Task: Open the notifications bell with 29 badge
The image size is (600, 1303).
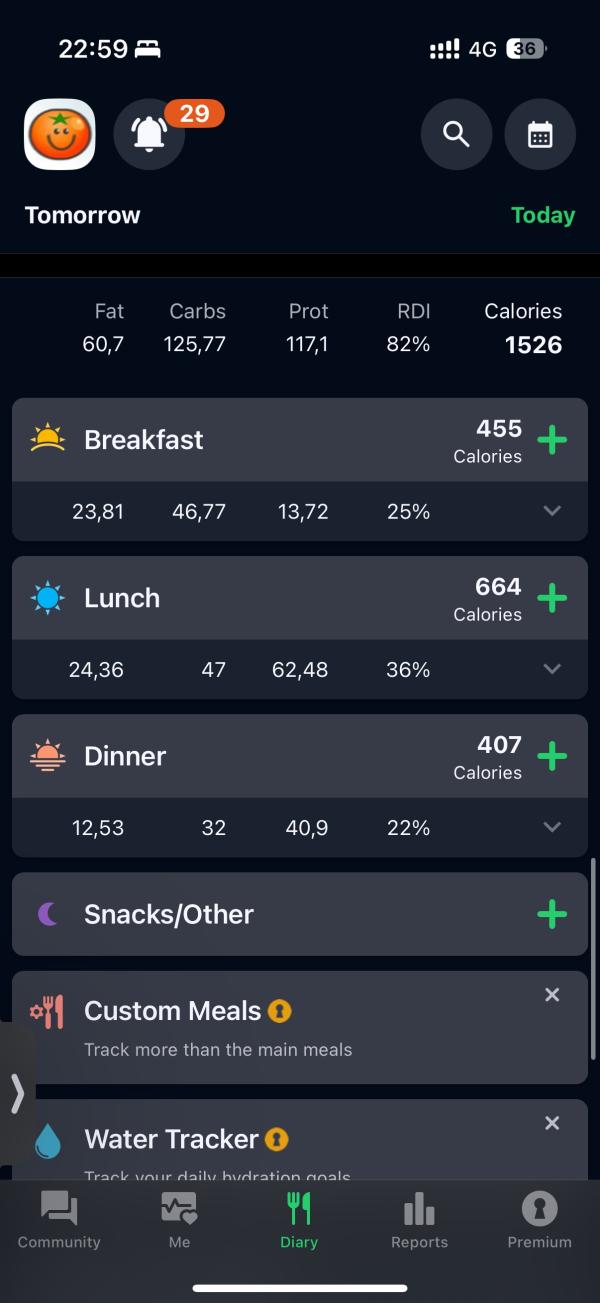Action: pyautogui.click(x=150, y=134)
